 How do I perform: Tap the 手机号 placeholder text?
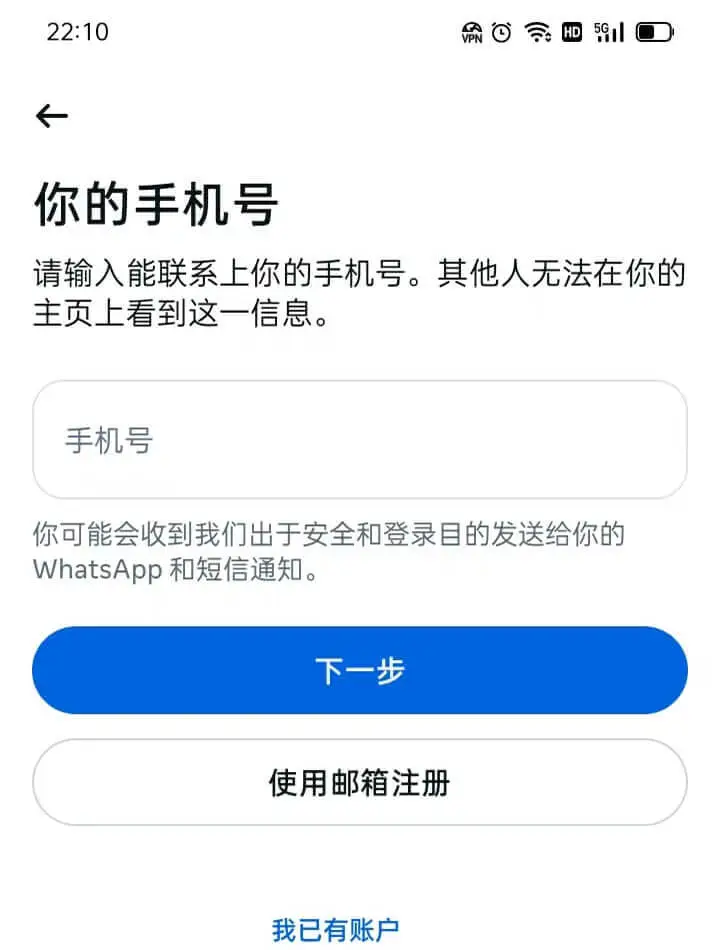tap(105, 440)
